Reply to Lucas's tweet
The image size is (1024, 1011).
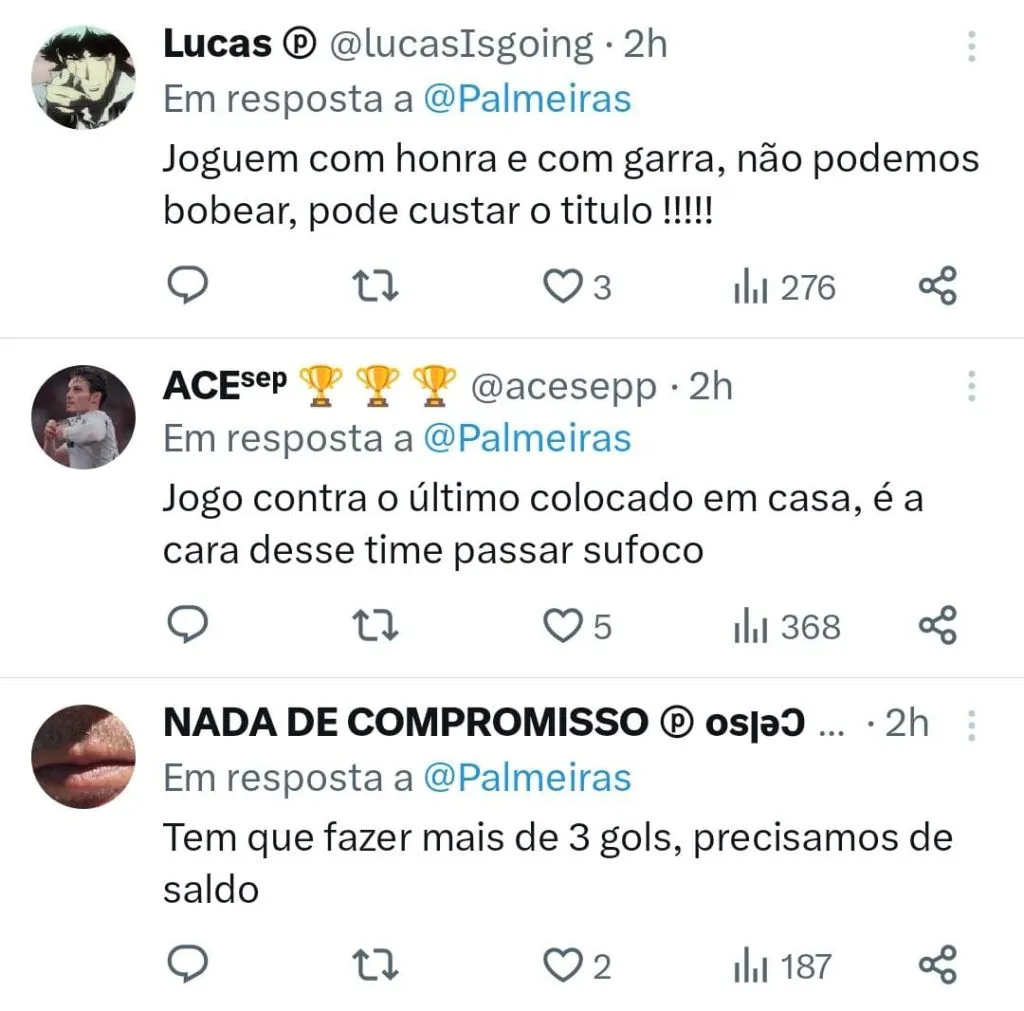(185, 287)
